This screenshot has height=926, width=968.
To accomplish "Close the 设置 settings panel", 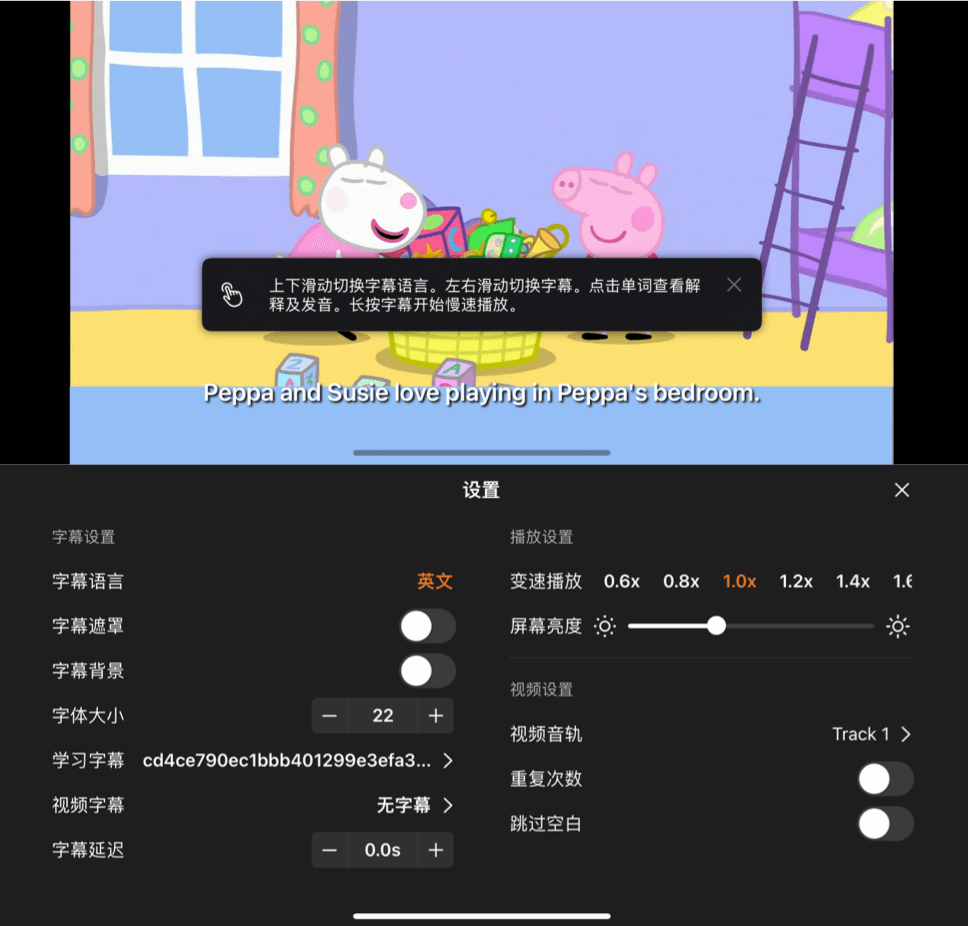I will [902, 490].
